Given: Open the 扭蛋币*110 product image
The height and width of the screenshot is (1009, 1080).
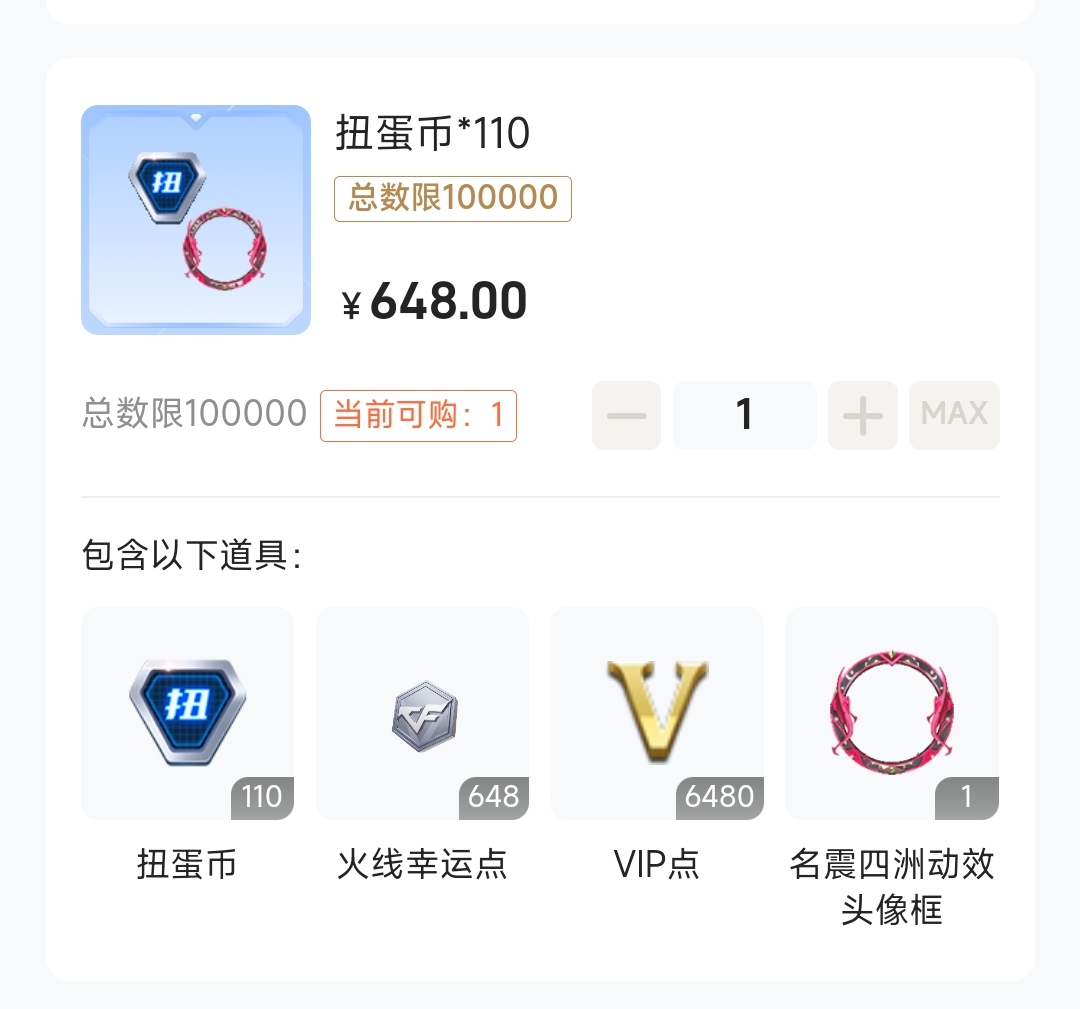Looking at the screenshot, I should (x=196, y=220).
